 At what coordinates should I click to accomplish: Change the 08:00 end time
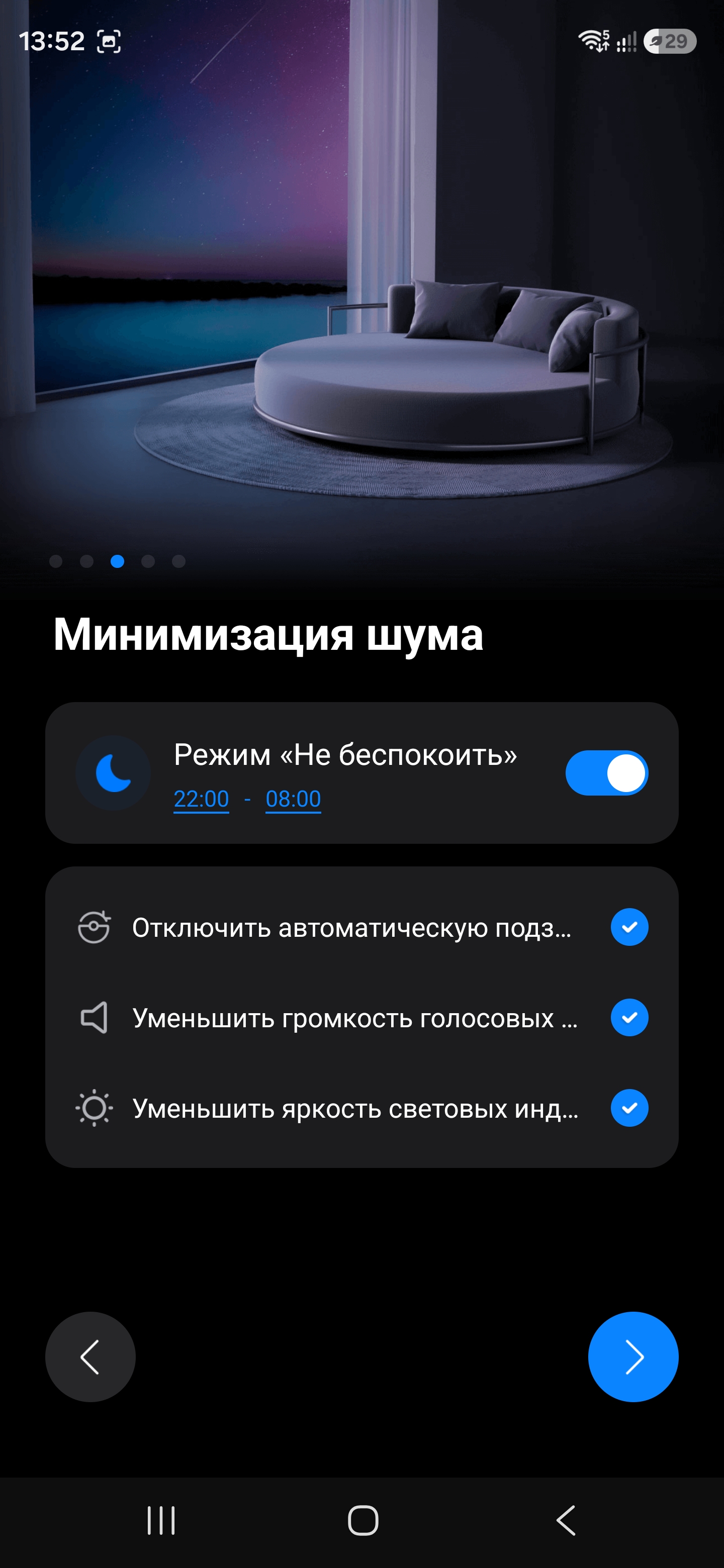(293, 799)
